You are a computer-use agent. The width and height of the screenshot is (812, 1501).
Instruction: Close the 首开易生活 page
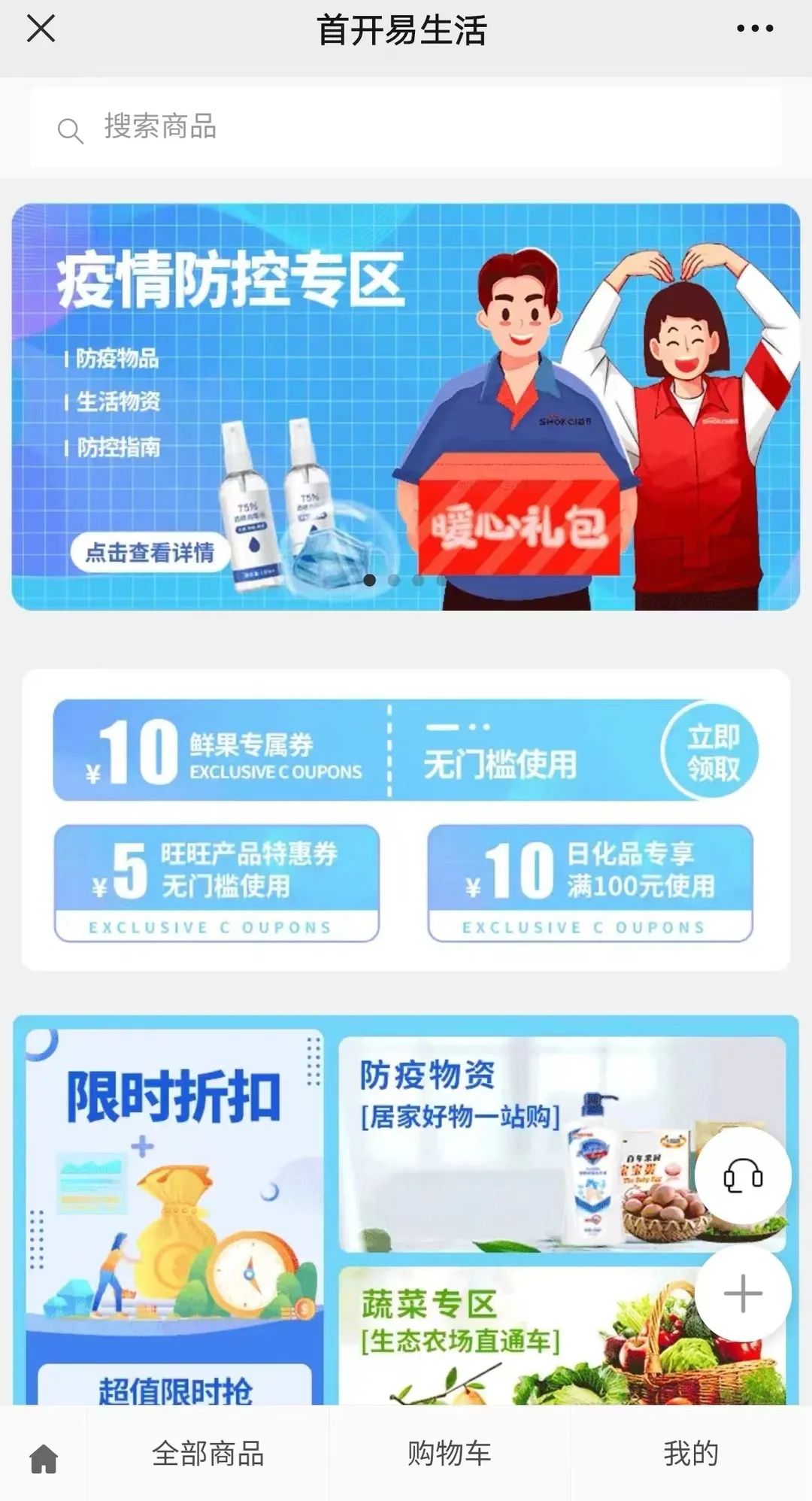[x=41, y=29]
